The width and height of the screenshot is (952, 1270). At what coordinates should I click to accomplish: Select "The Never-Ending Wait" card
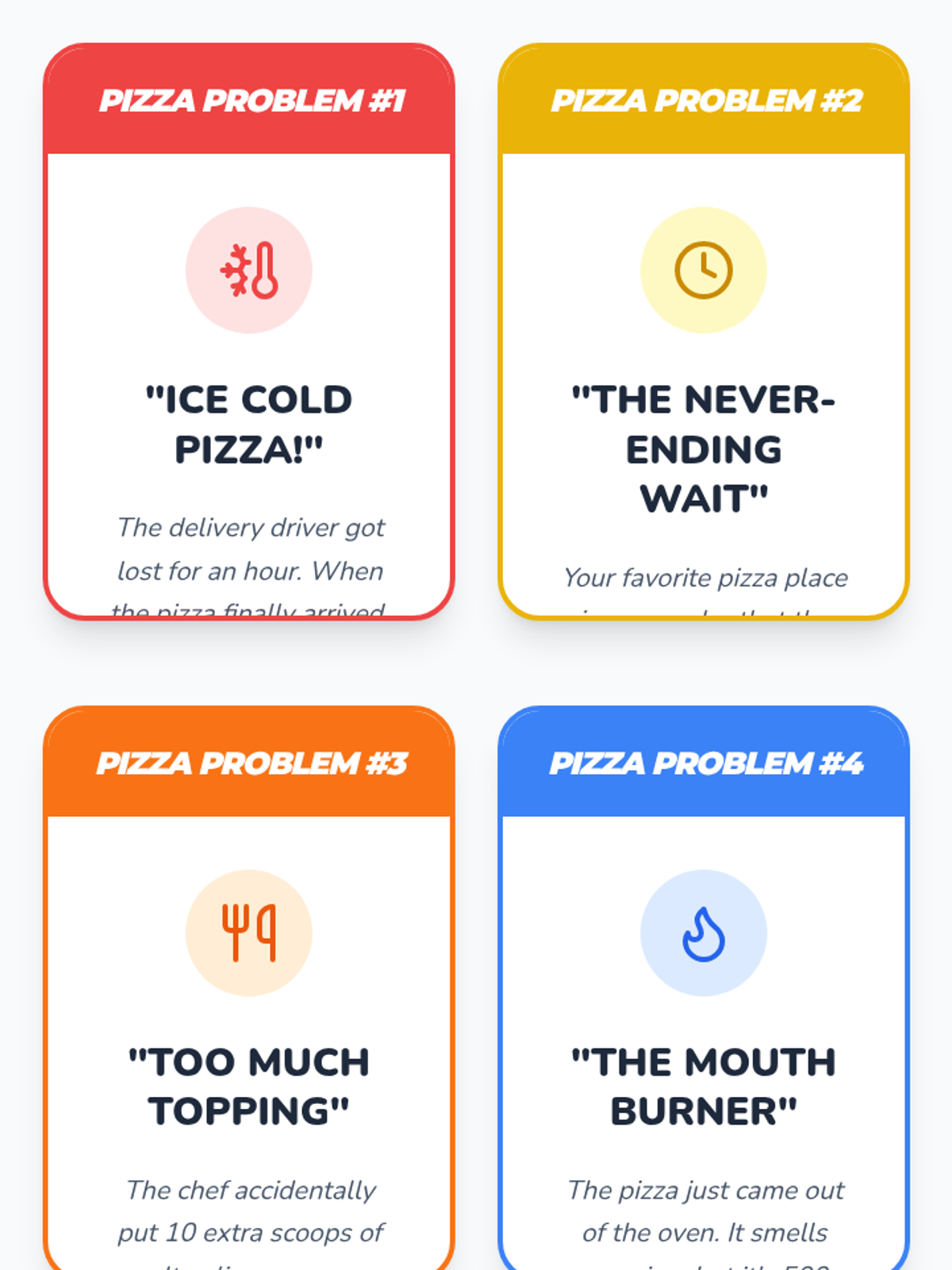pos(704,331)
